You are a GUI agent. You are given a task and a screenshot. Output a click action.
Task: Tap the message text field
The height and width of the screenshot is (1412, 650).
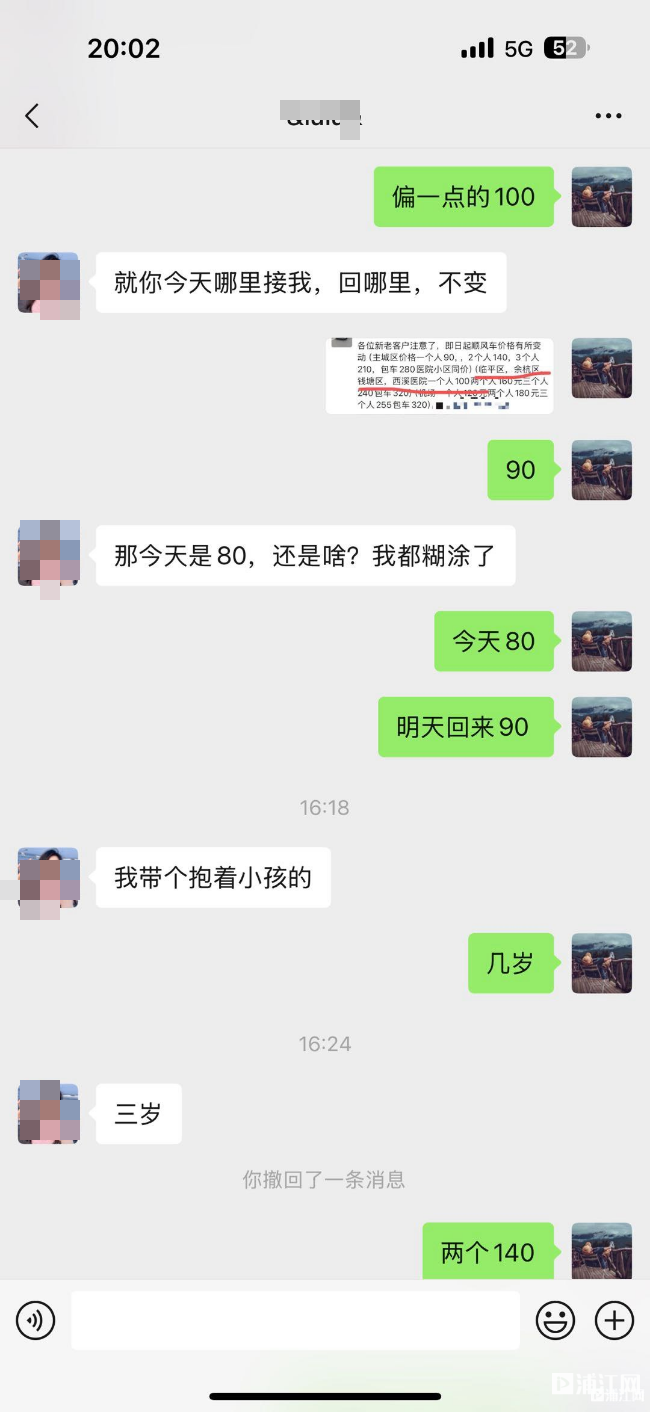pos(295,1321)
